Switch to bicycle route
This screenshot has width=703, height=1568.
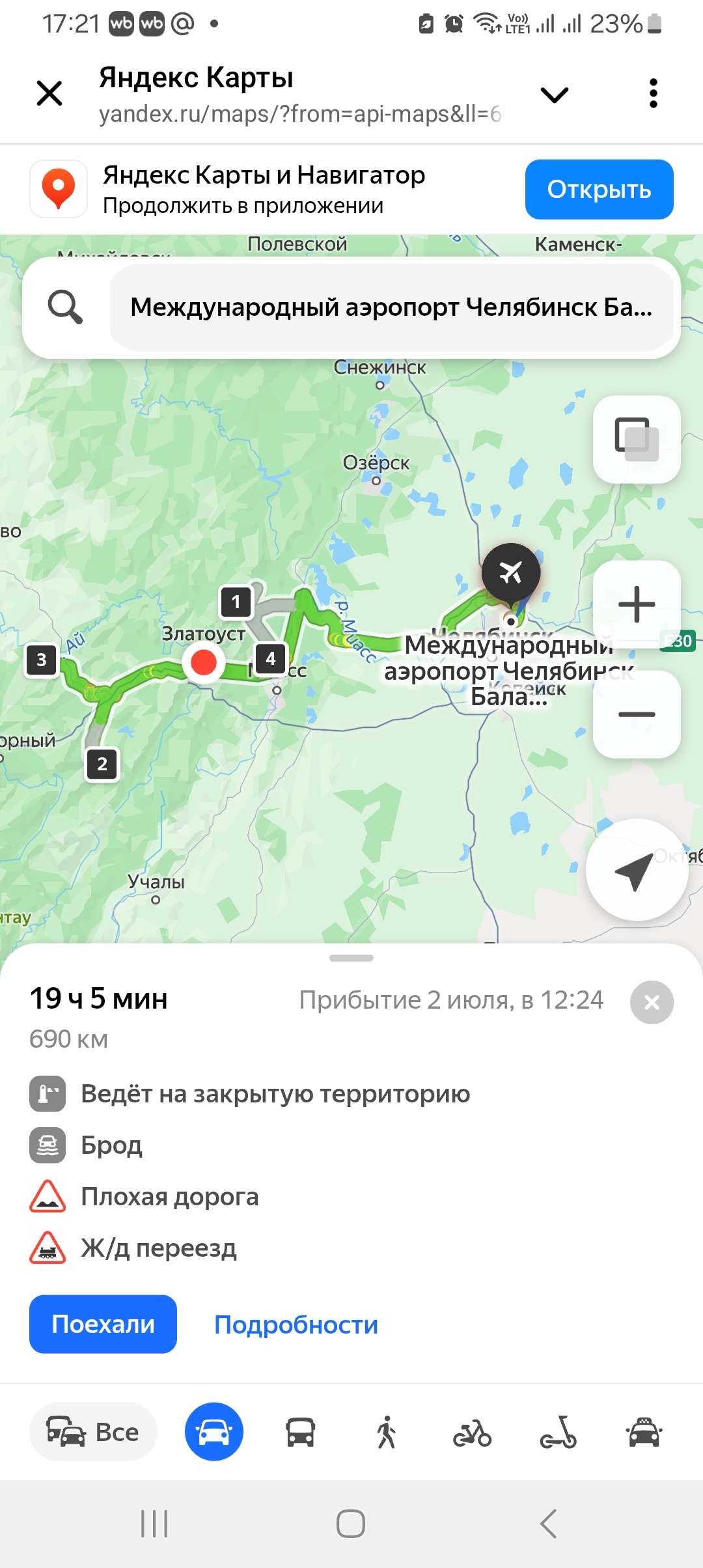pos(472,1433)
